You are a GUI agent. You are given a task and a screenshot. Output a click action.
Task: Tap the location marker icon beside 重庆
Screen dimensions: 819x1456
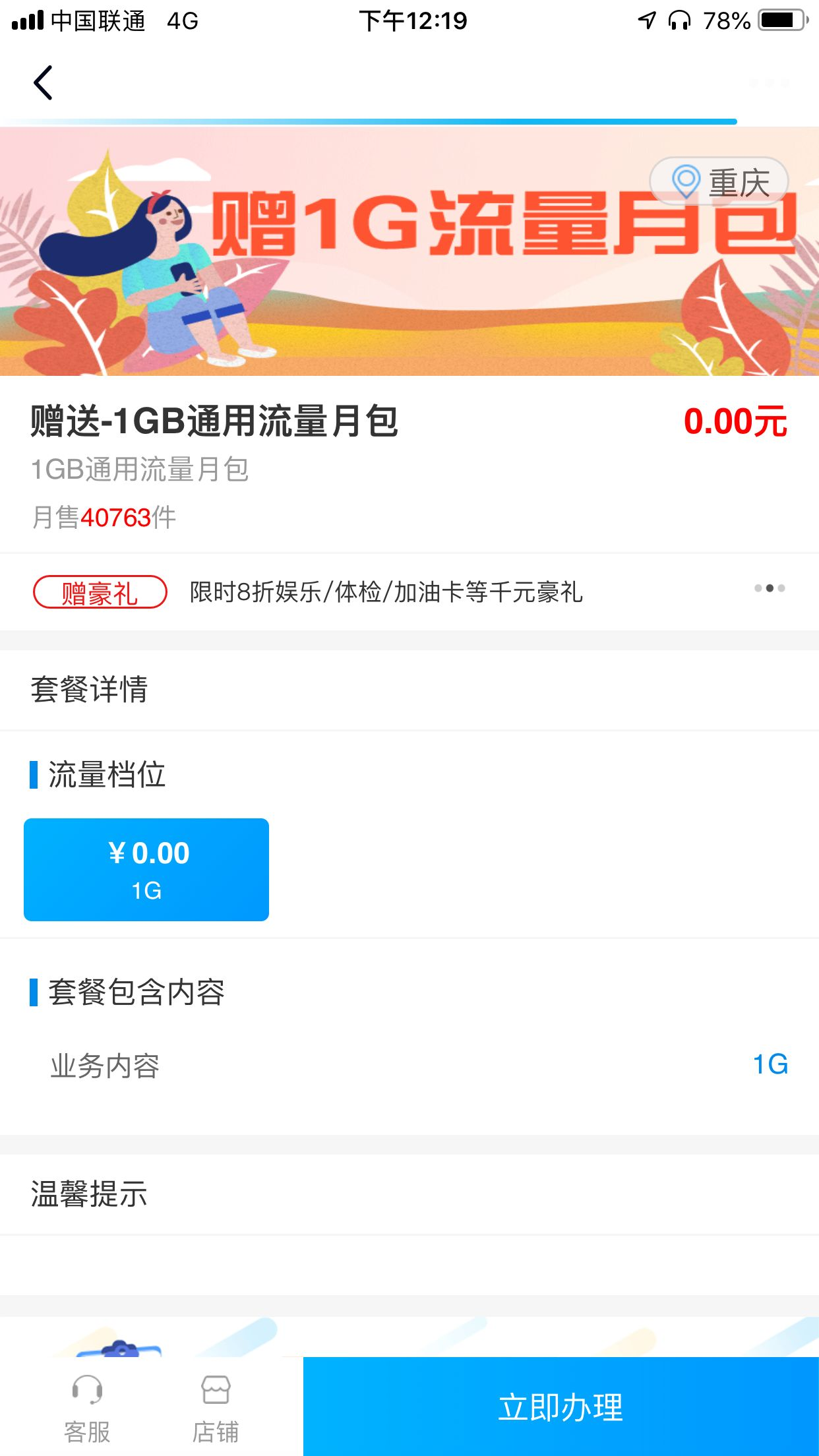click(x=686, y=180)
